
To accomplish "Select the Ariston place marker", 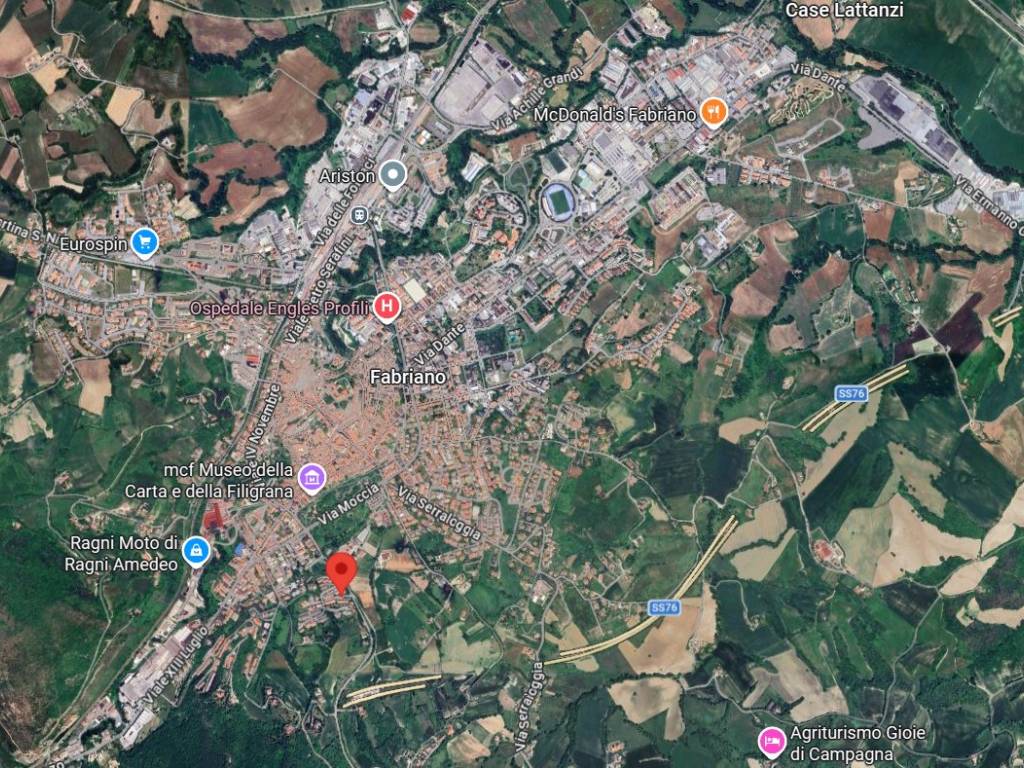I will (393, 176).
